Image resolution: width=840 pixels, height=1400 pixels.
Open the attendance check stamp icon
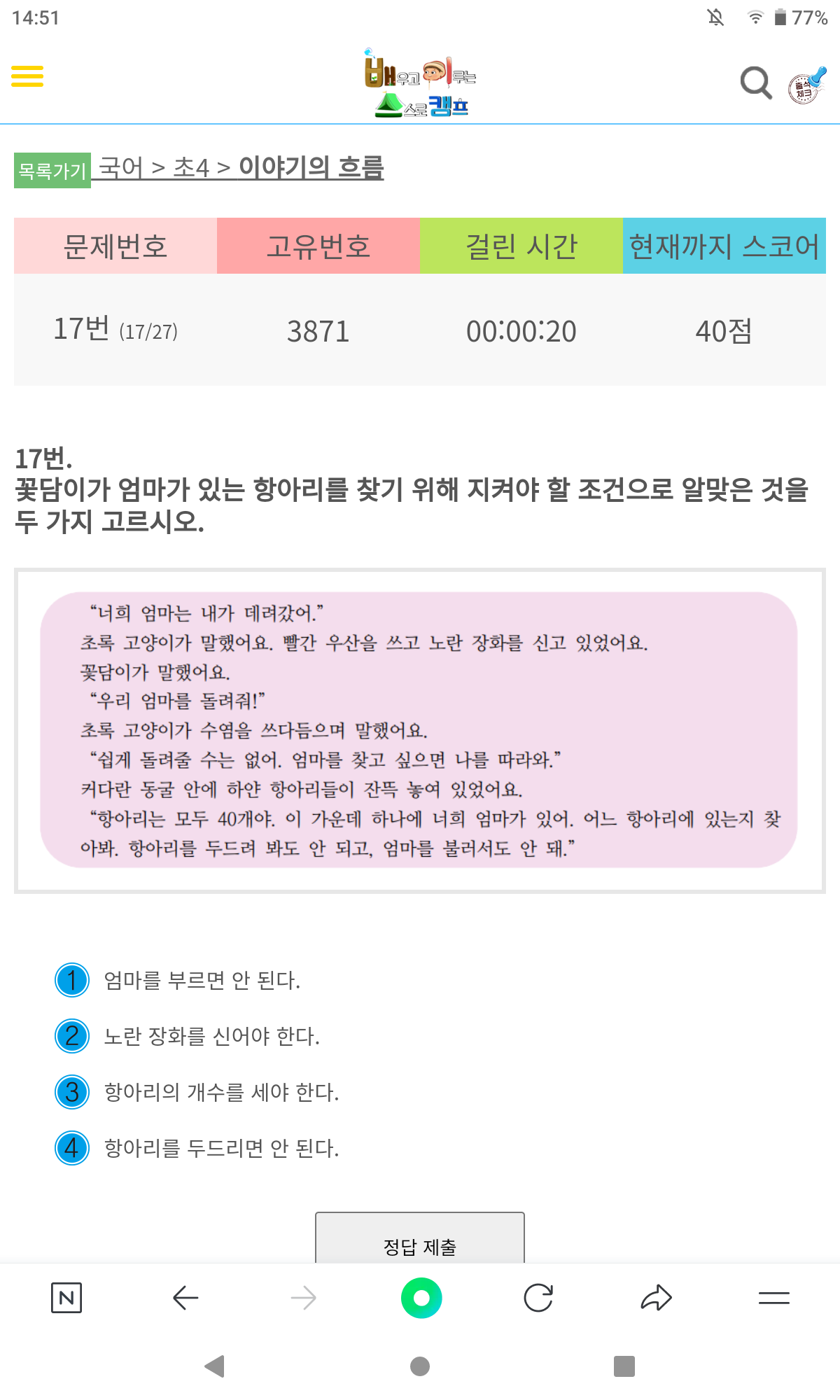tap(807, 85)
